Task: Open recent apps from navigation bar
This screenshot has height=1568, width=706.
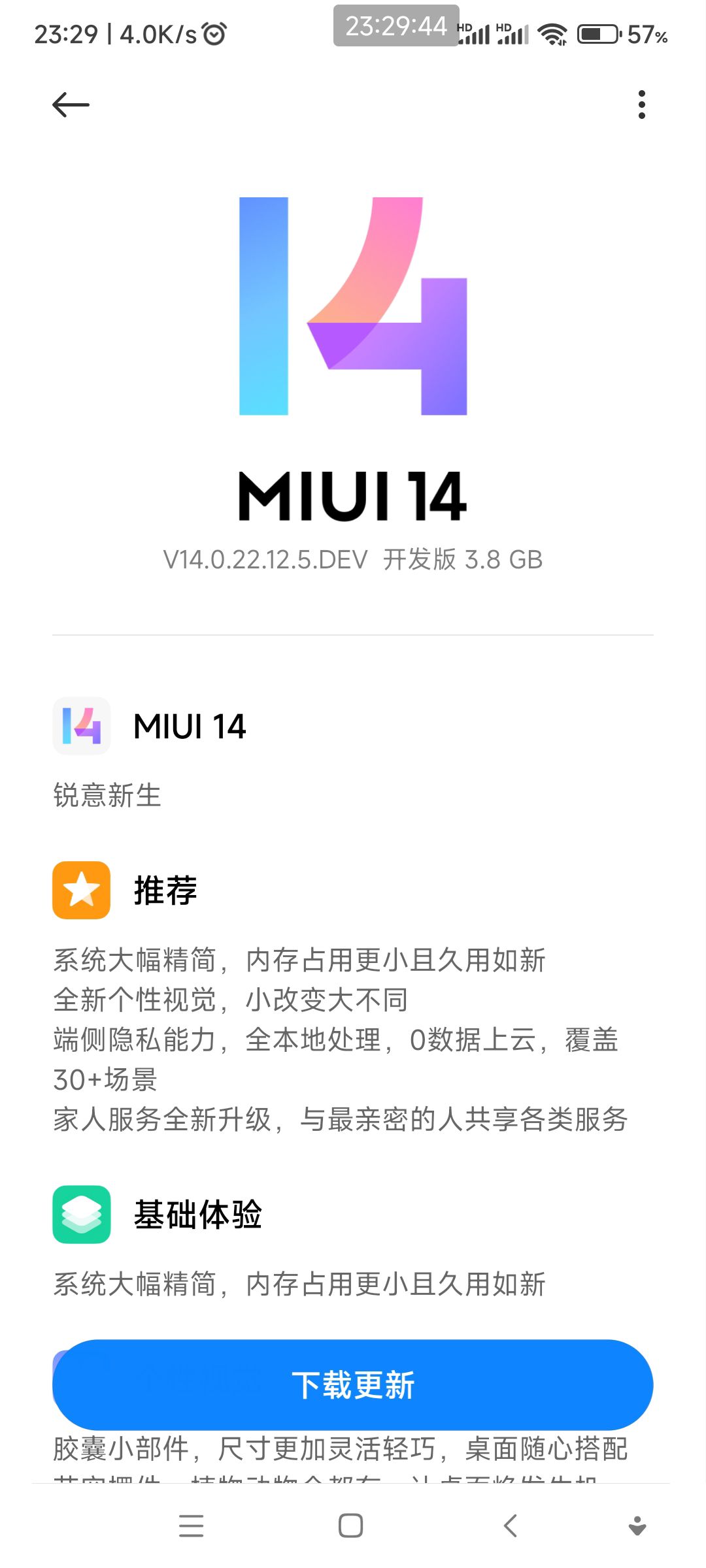Action: point(191,1526)
